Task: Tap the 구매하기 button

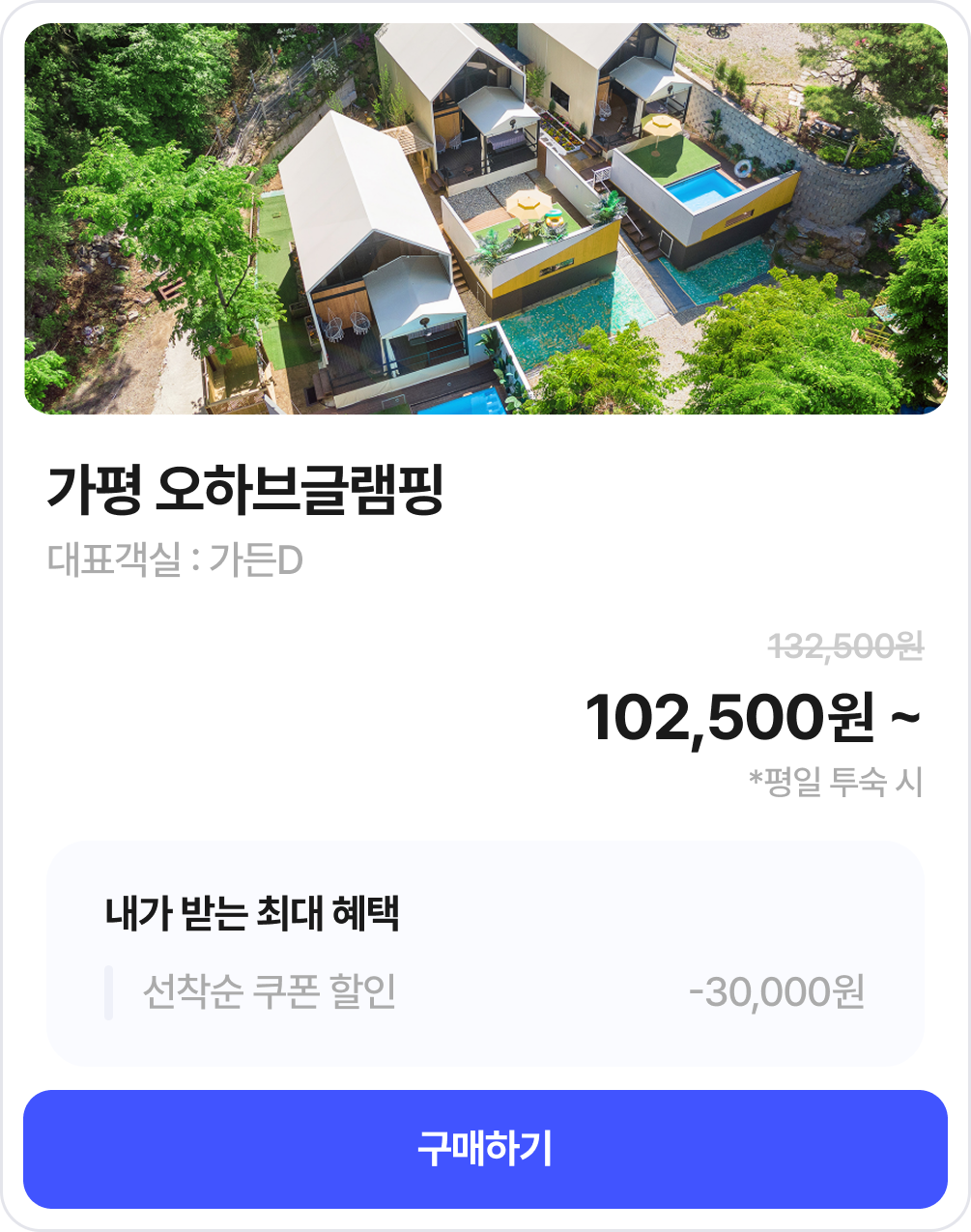Action: [x=485, y=1149]
